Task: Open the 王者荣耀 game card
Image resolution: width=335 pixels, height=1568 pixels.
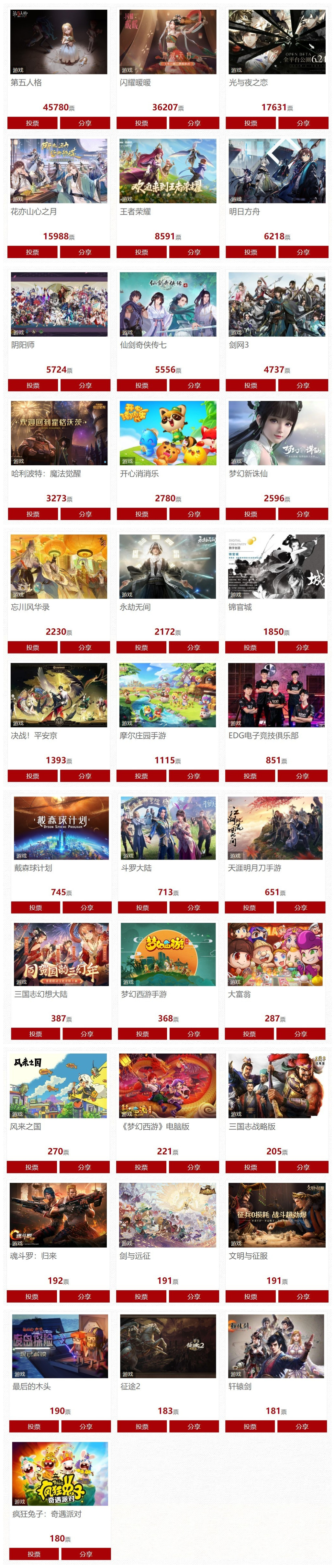Action: click(x=168, y=171)
